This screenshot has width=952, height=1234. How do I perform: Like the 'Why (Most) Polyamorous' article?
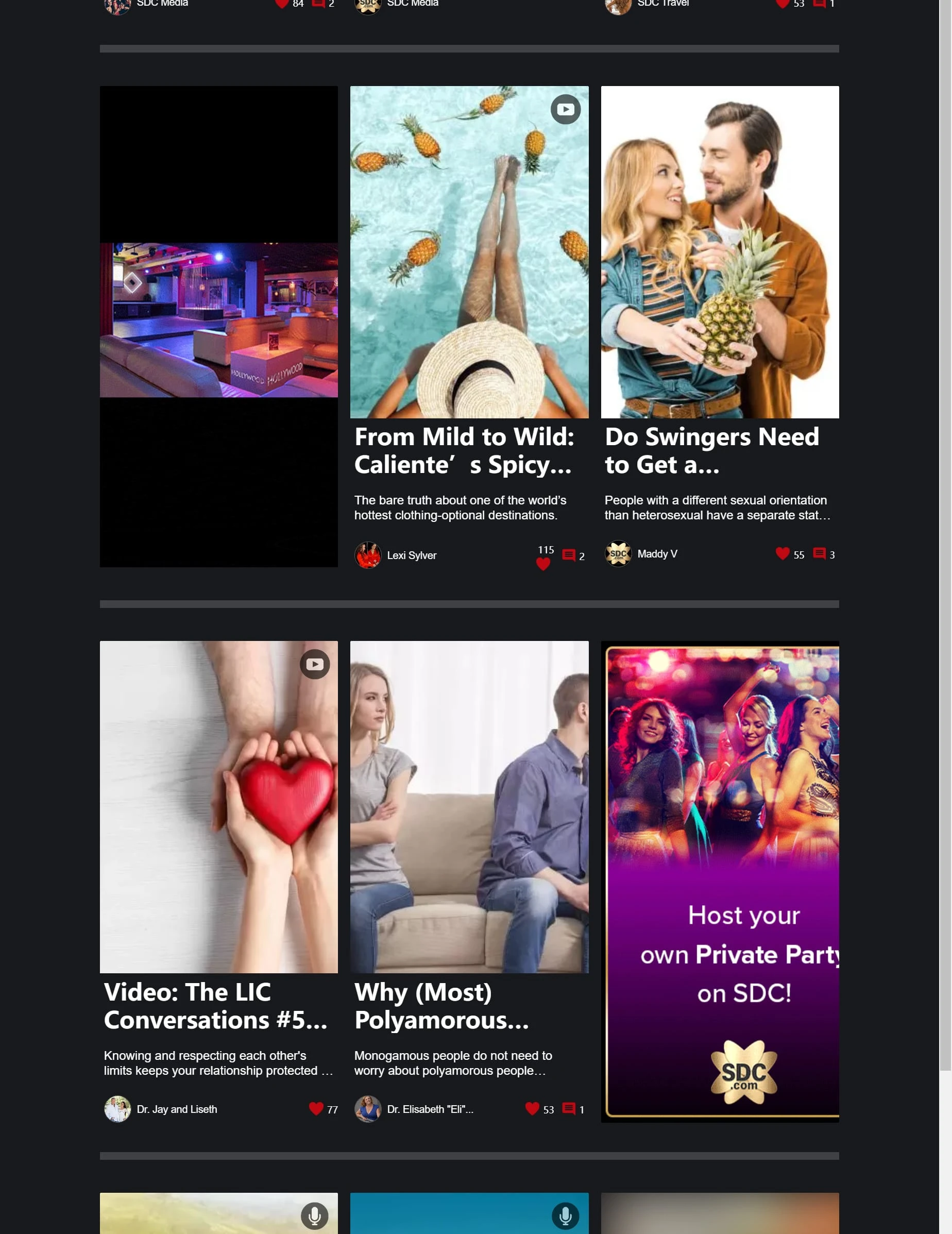pos(532,1109)
